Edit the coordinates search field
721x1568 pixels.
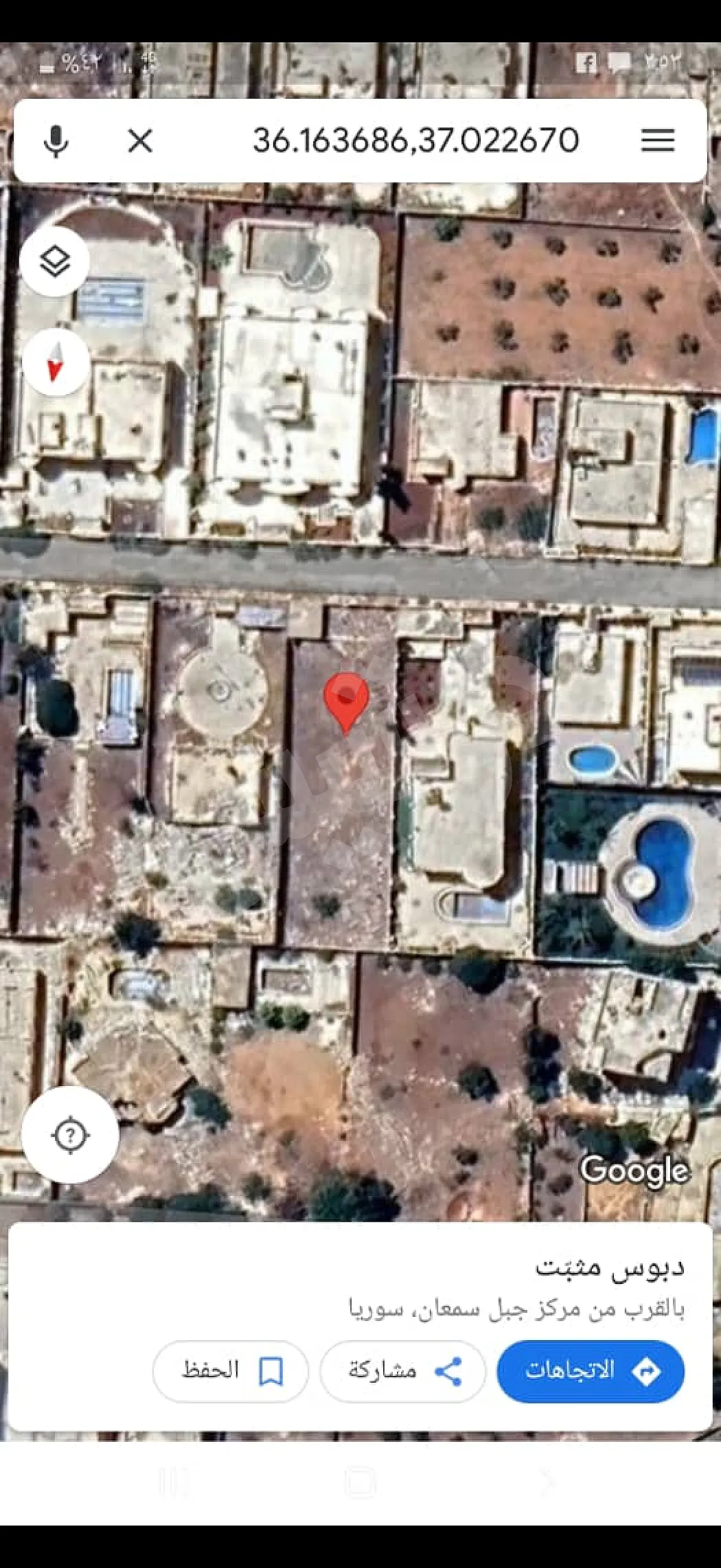(x=416, y=141)
